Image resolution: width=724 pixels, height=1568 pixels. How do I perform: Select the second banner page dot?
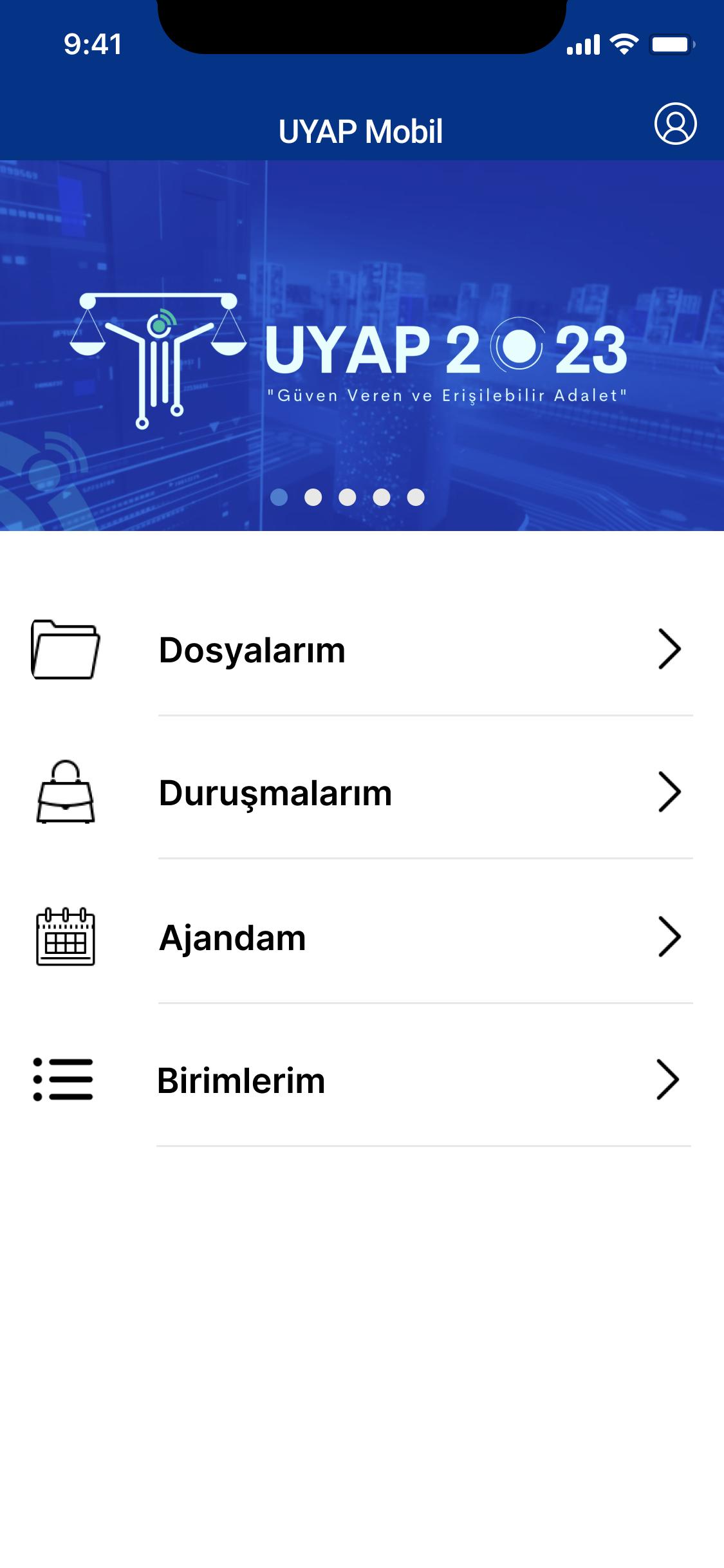pyautogui.click(x=313, y=497)
